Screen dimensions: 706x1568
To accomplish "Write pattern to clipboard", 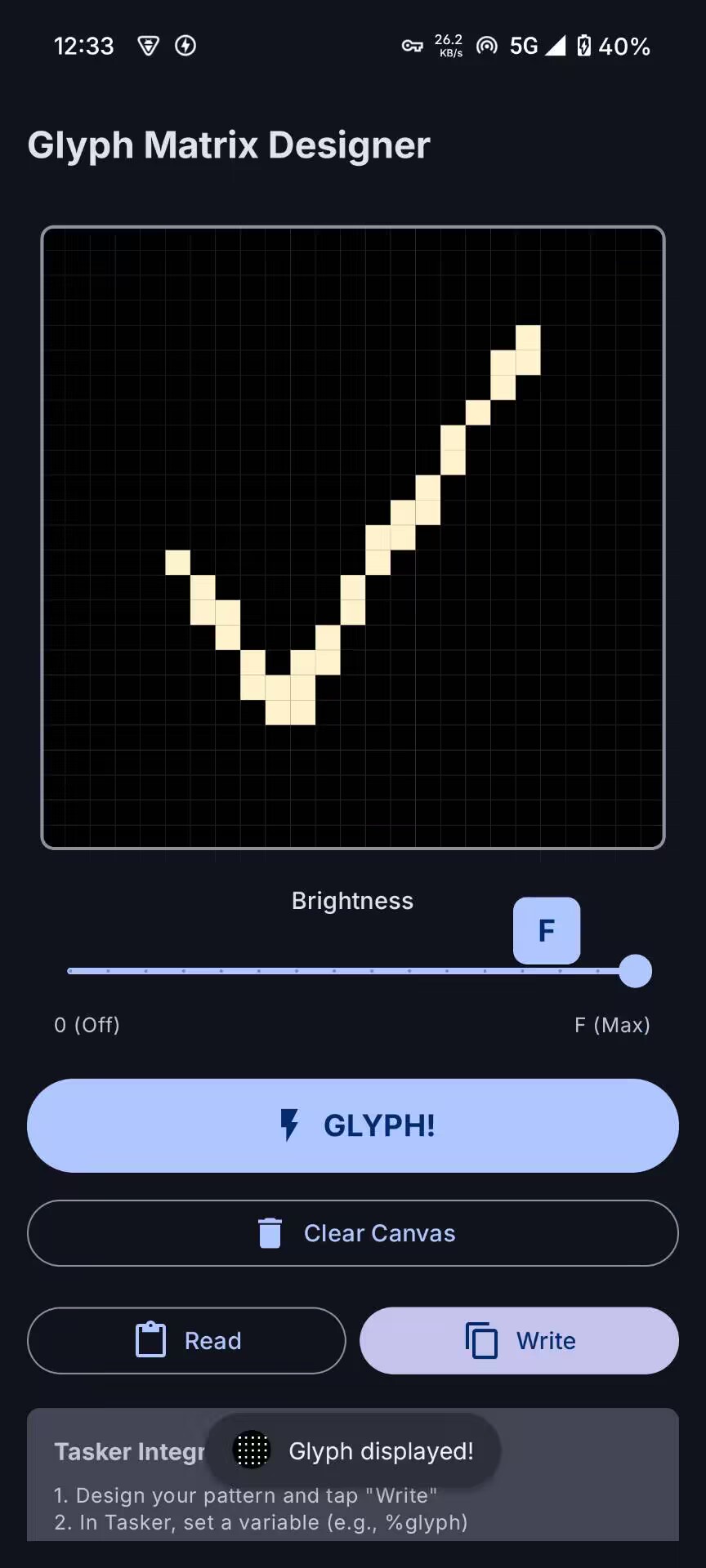I will click(519, 1341).
